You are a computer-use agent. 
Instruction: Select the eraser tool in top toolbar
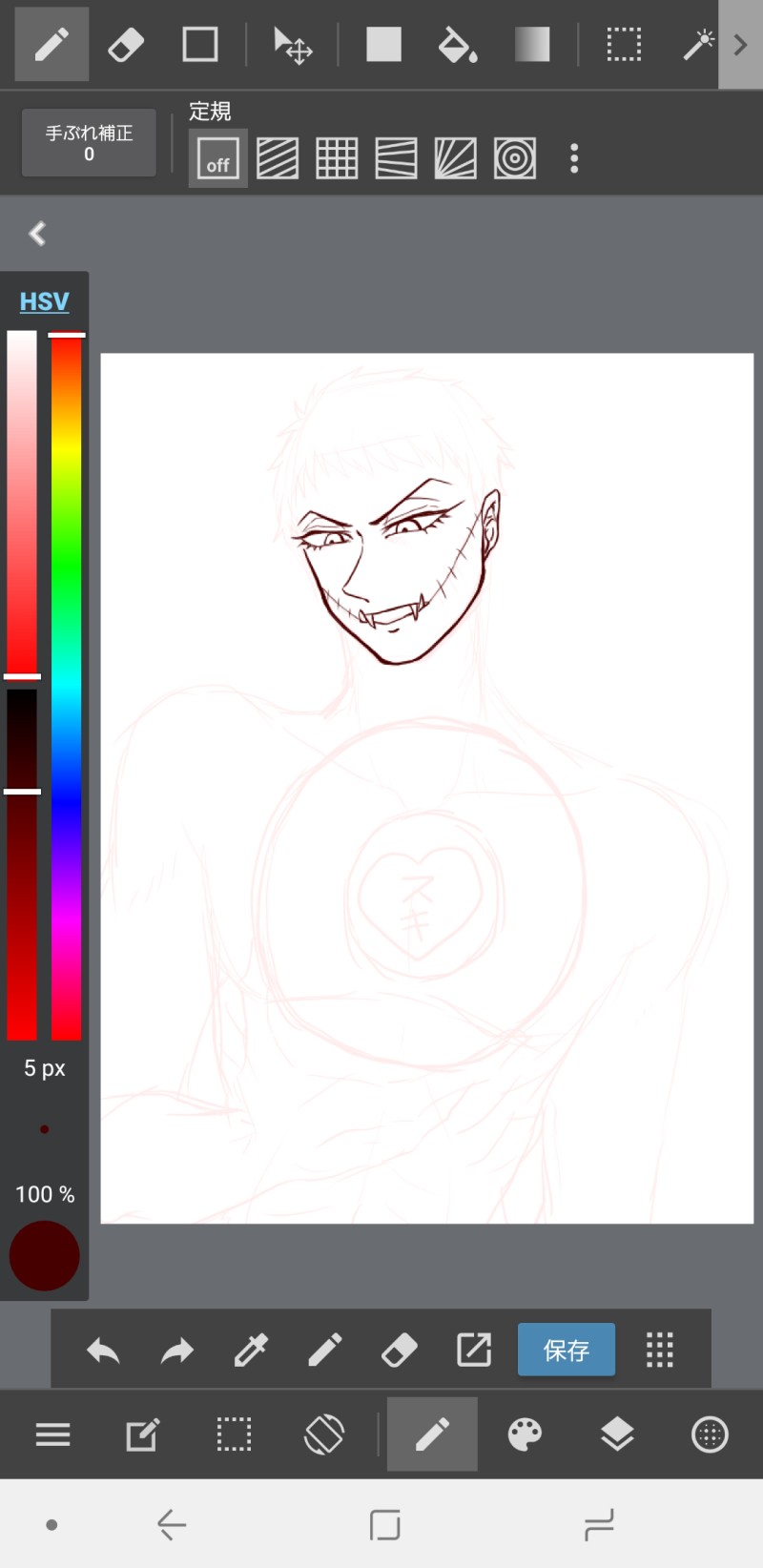pyautogui.click(x=126, y=45)
